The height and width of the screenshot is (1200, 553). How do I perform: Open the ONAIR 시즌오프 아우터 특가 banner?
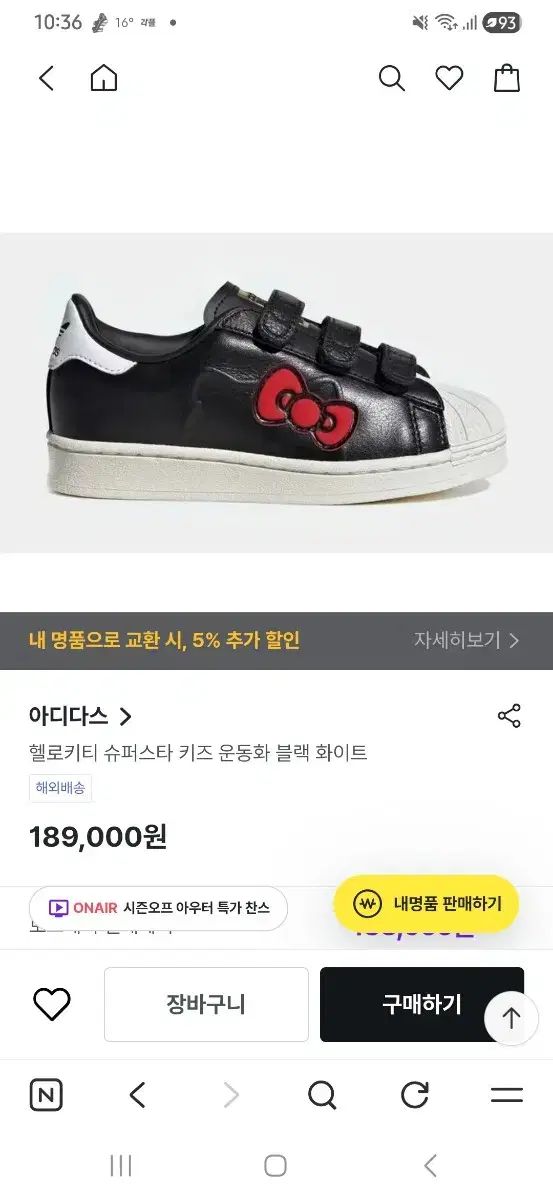[x=158, y=908]
